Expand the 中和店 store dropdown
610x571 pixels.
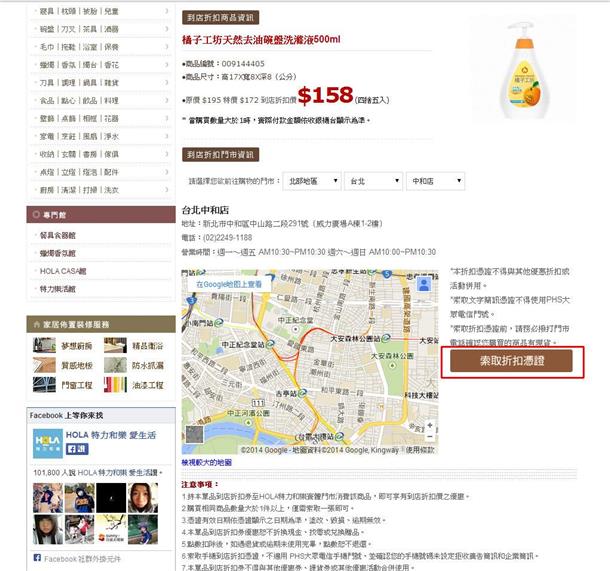click(432, 181)
